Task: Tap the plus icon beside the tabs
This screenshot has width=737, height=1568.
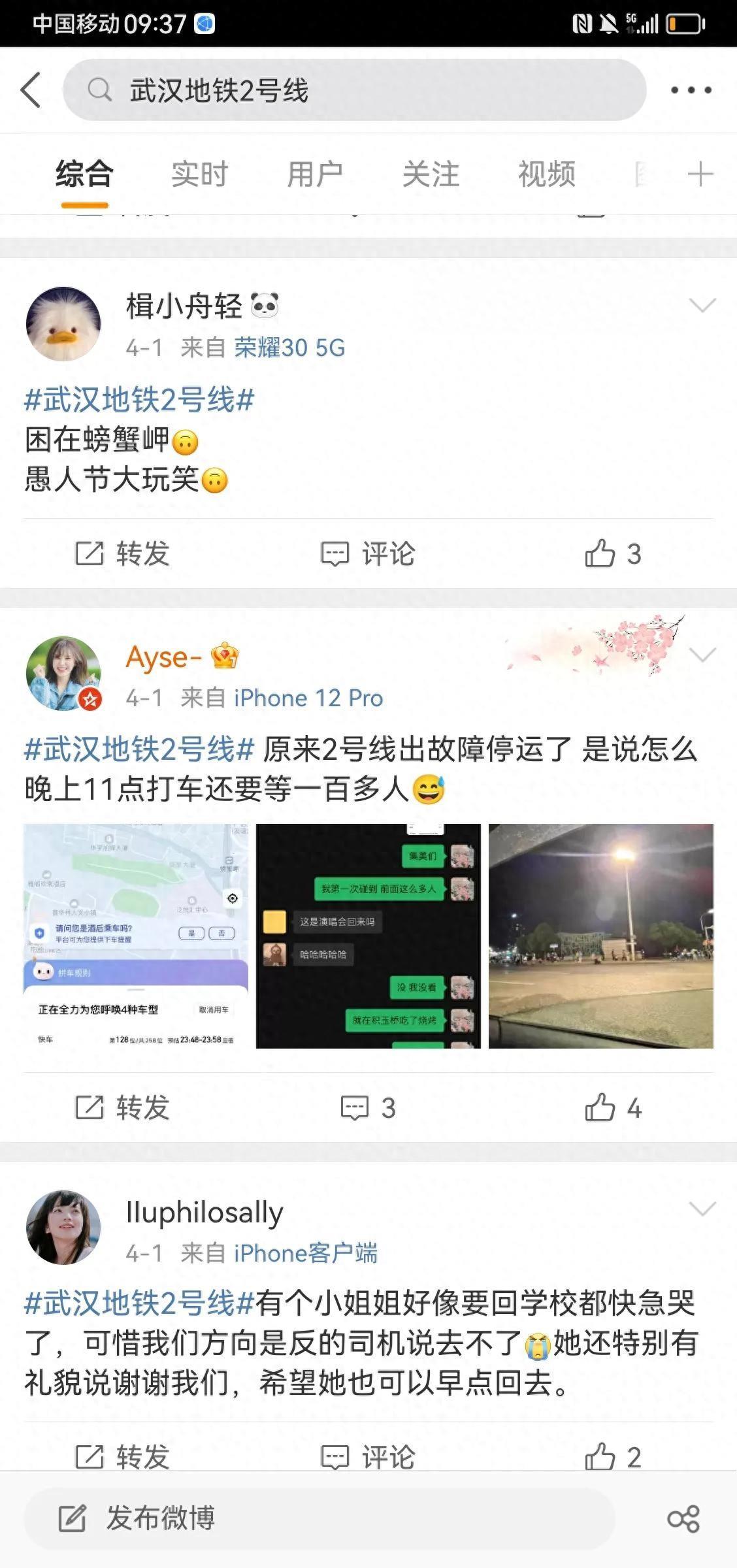Action: pyautogui.click(x=700, y=174)
